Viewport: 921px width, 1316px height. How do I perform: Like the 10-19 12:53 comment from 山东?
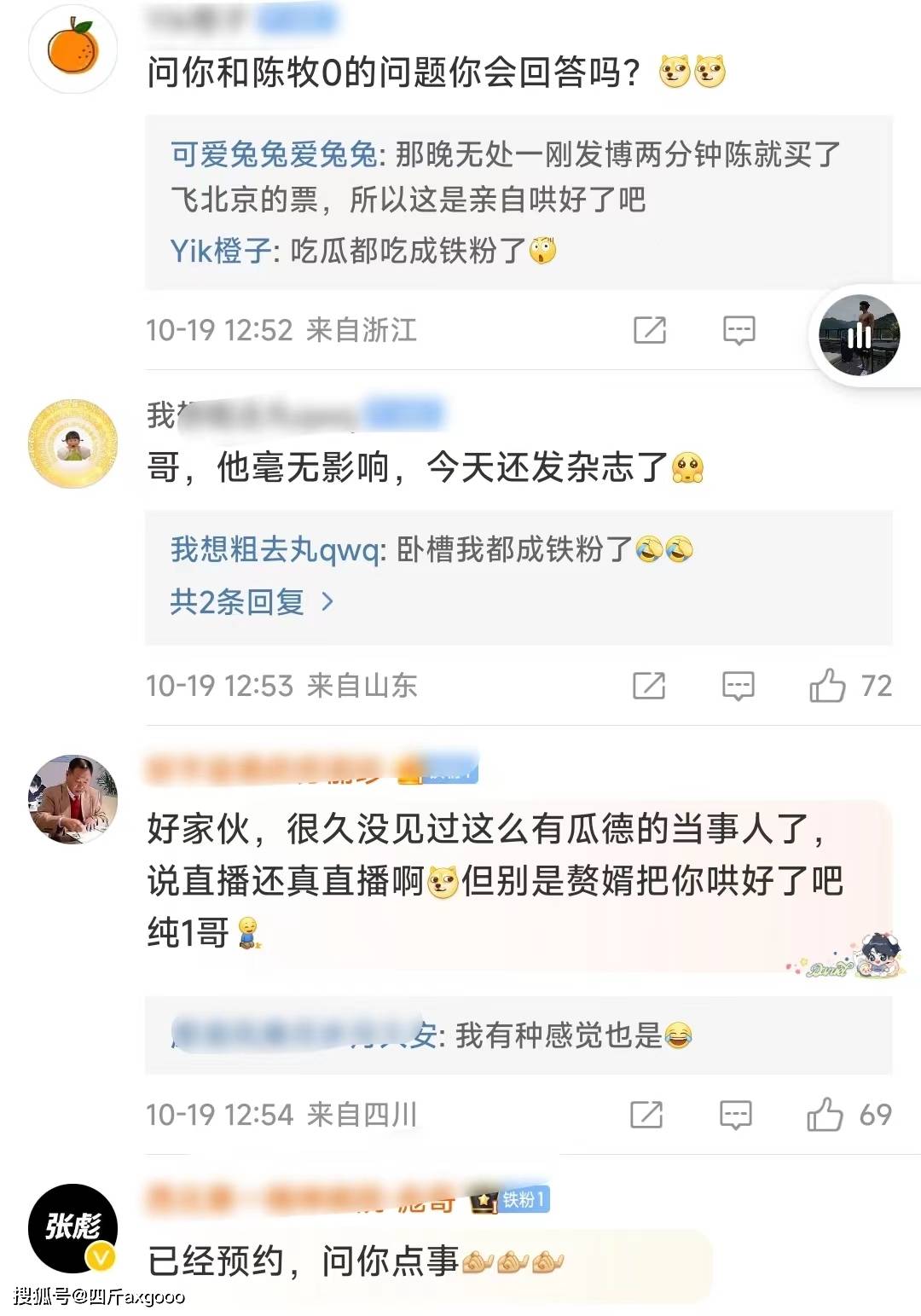(x=827, y=686)
